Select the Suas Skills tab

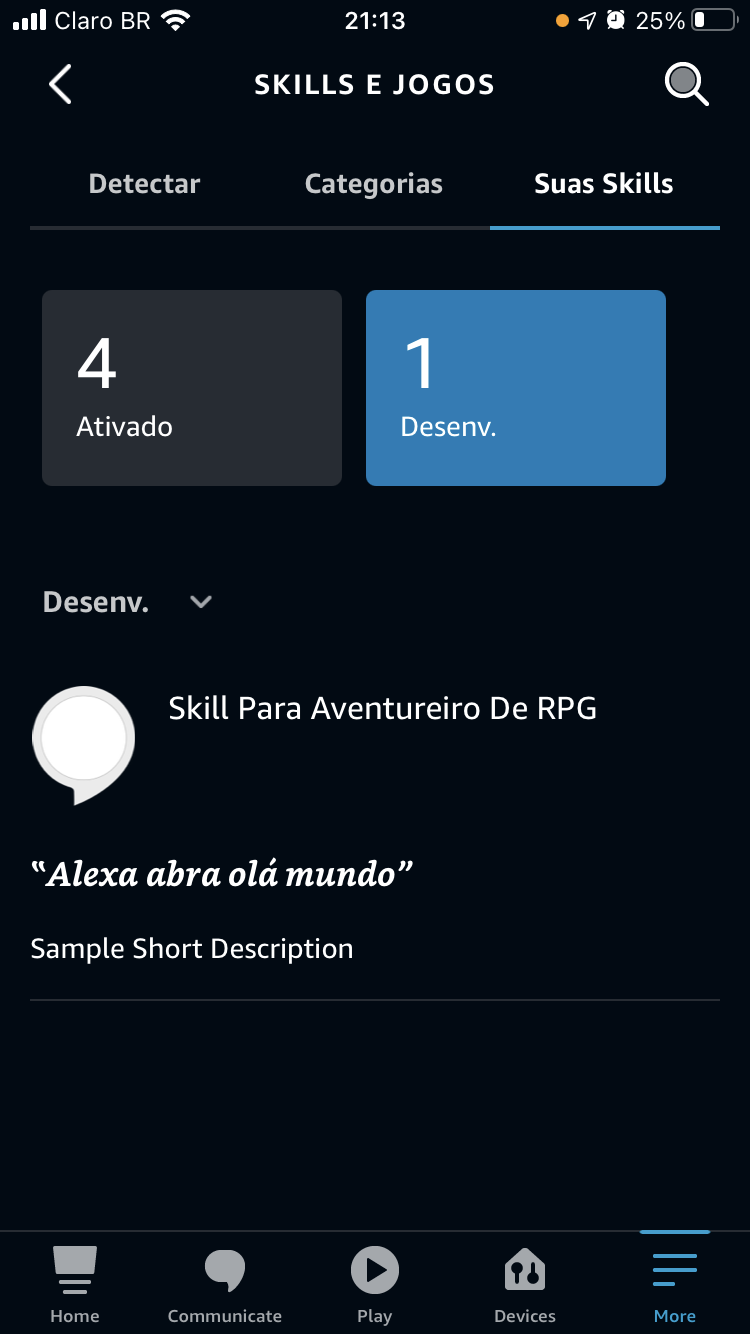click(604, 184)
